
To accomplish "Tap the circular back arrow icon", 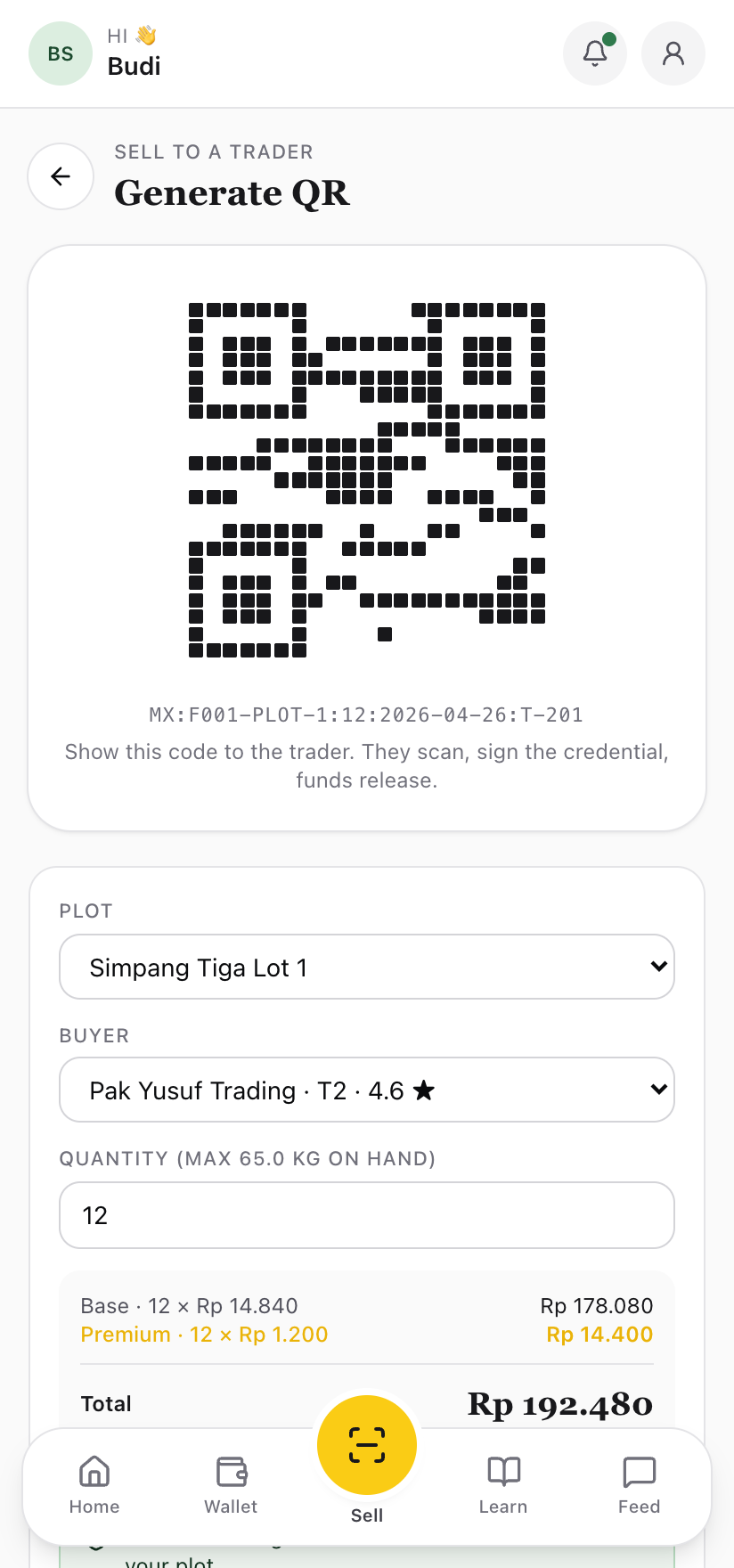I will 60,176.
